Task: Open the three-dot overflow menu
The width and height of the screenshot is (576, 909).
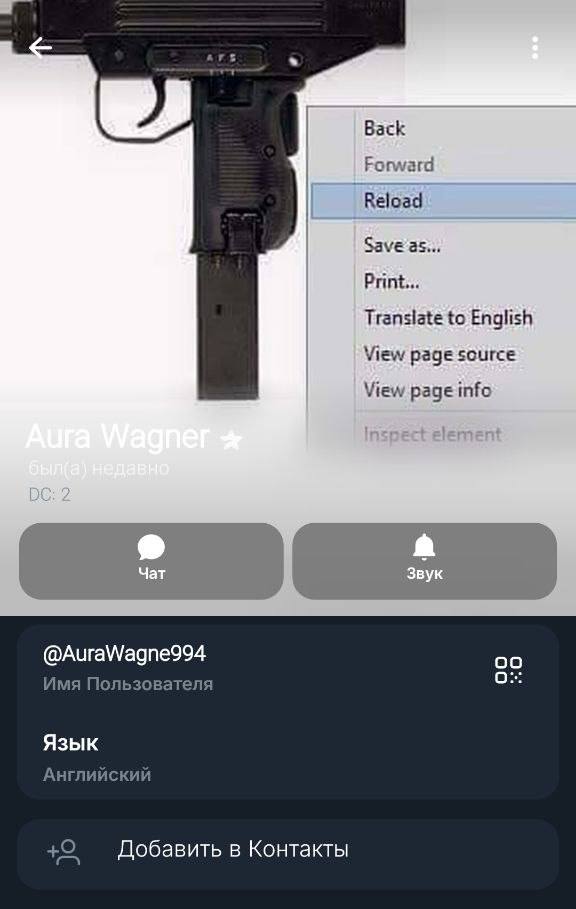Action: point(535,48)
